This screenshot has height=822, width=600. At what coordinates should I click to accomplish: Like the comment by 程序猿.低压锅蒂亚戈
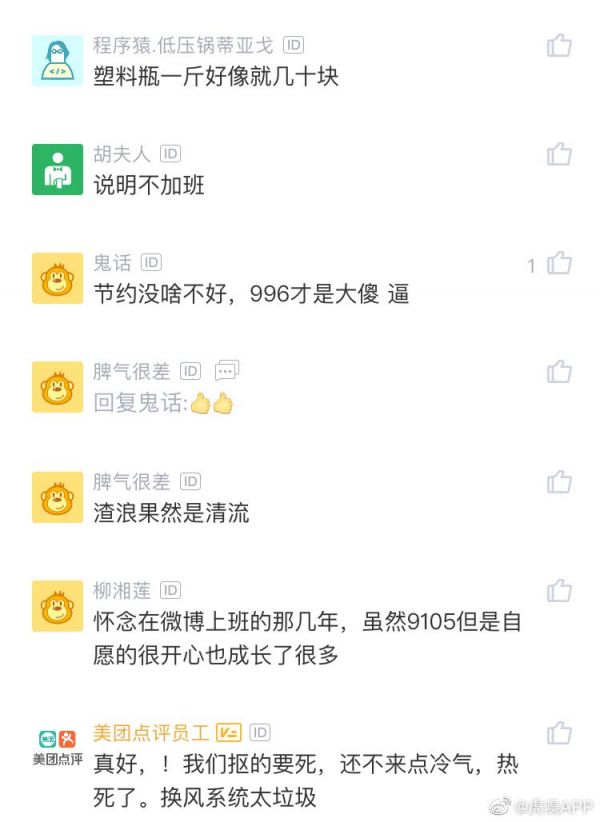coord(559,45)
